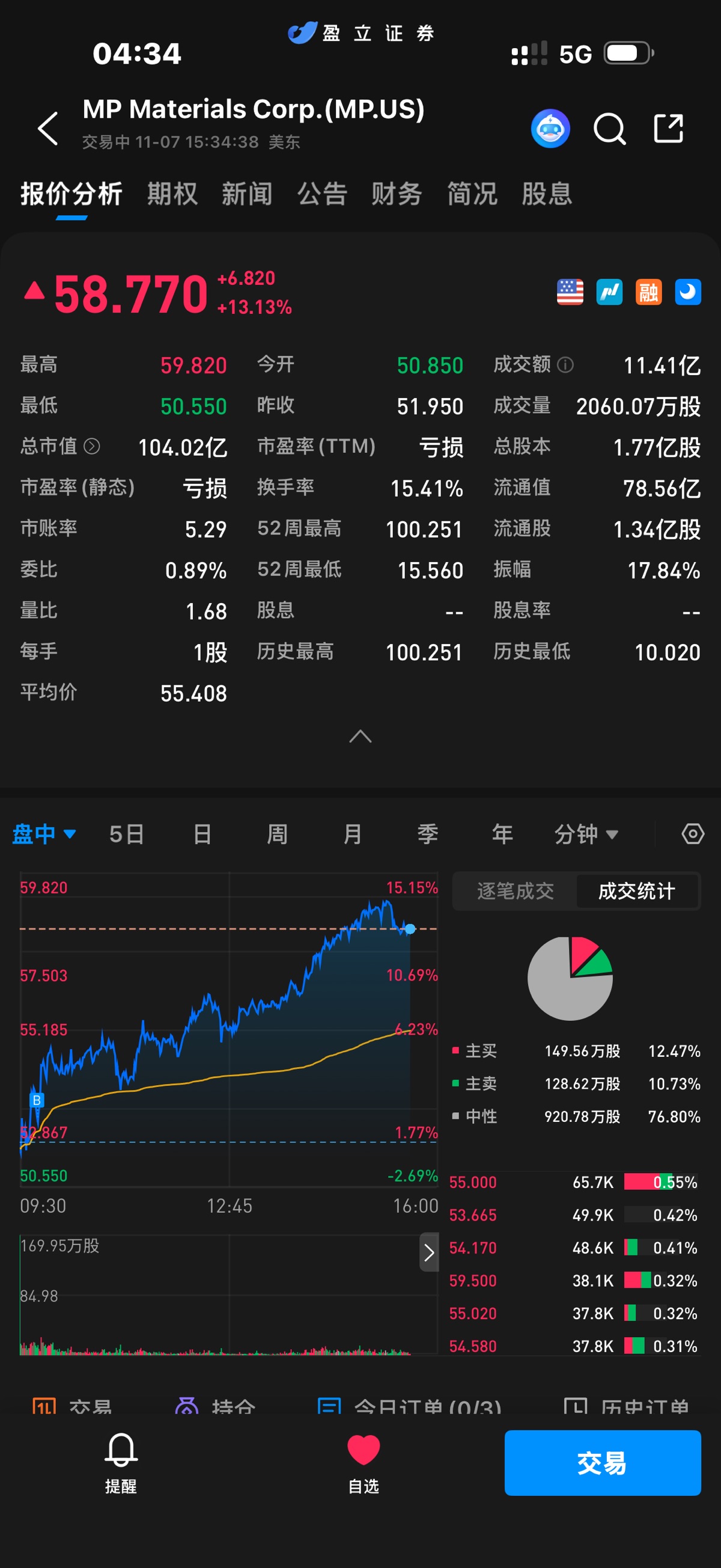The image size is (721, 1568).
Task: Open the 新闻 tab
Action: (x=246, y=194)
